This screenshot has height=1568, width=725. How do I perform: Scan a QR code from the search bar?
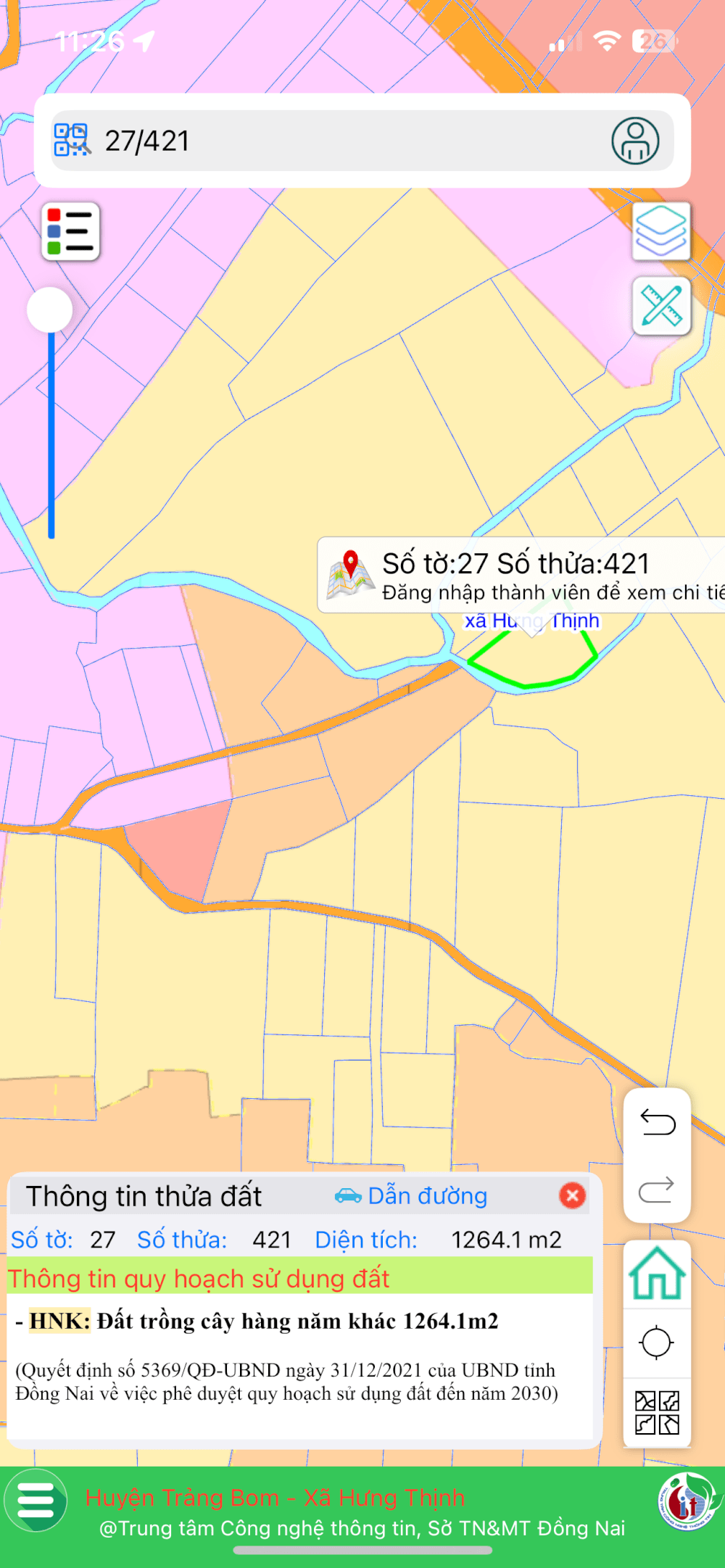(70, 141)
